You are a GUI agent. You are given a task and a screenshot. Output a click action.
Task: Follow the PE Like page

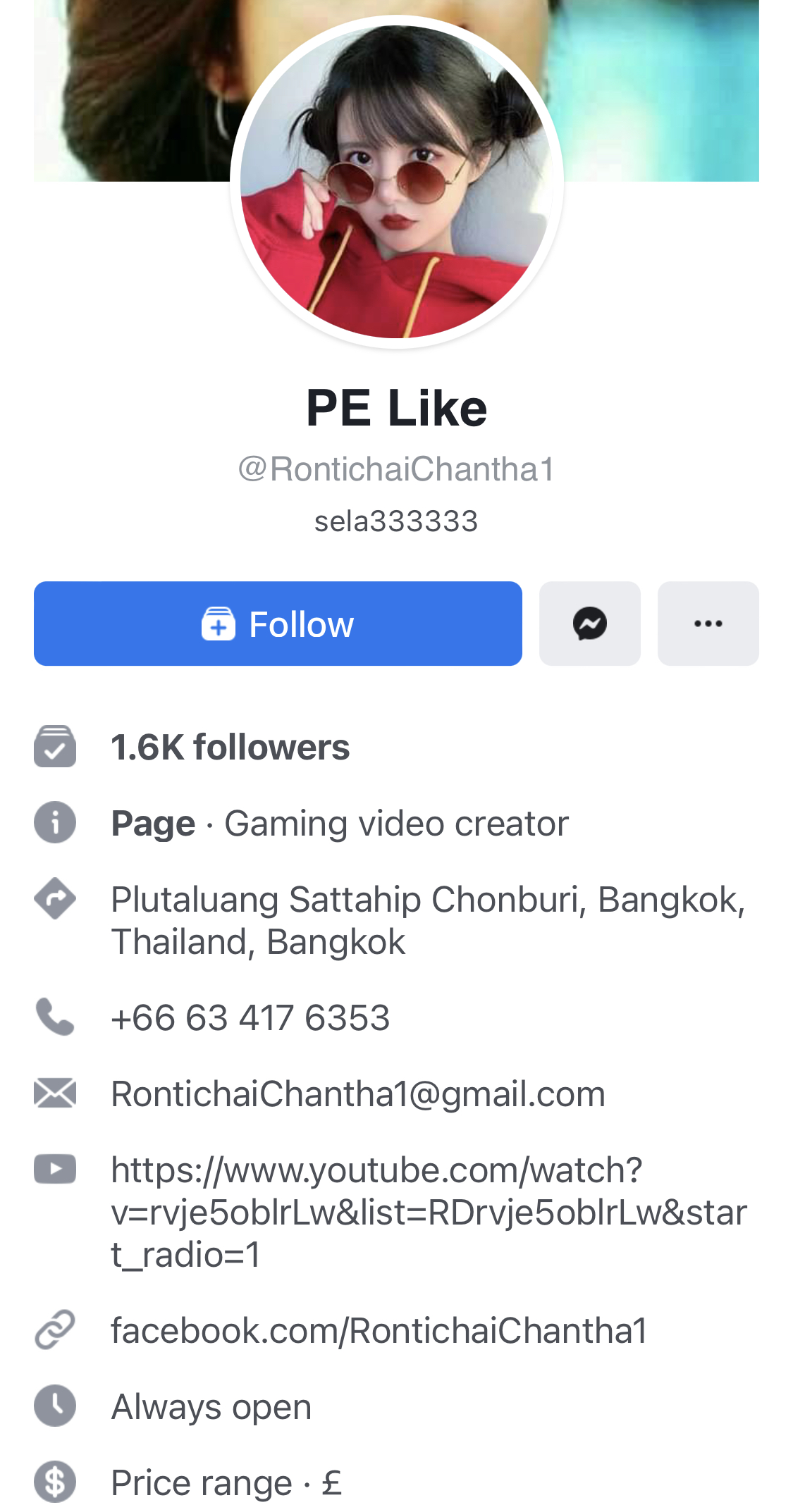click(278, 624)
